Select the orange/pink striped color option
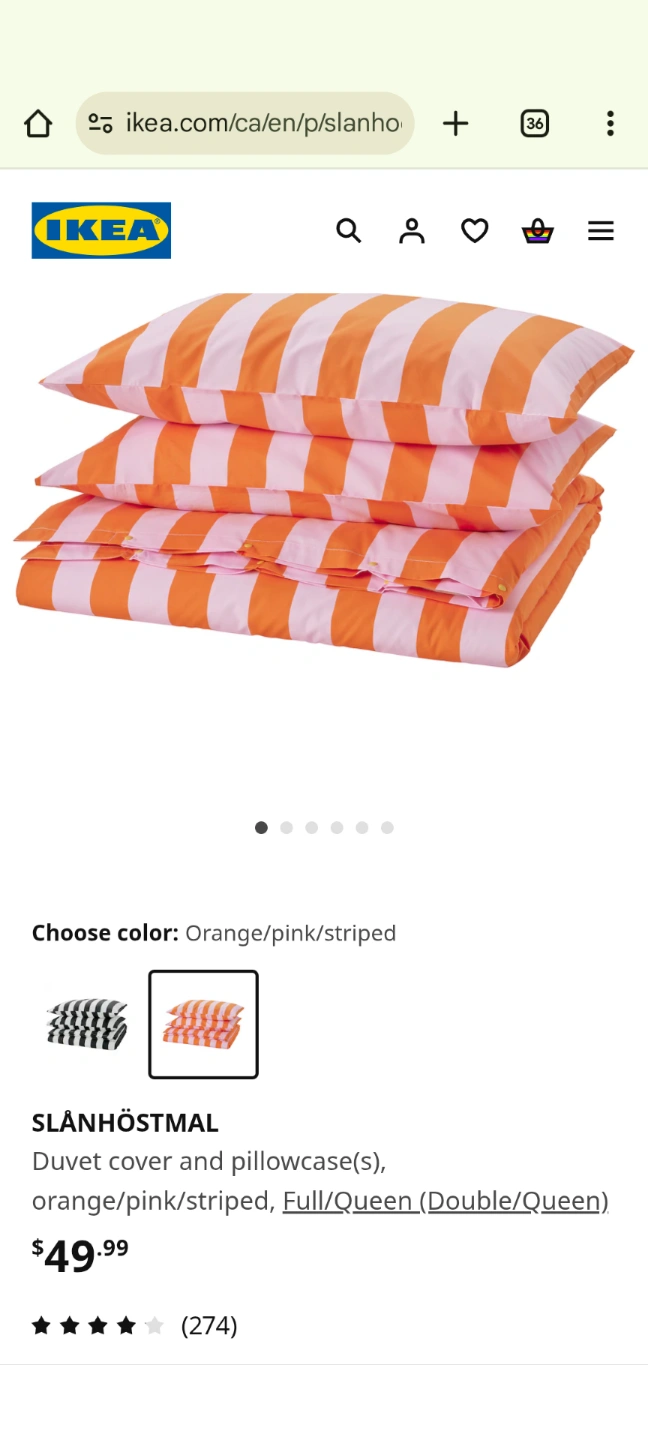Viewport: 648px width, 1440px height. click(204, 1024)
